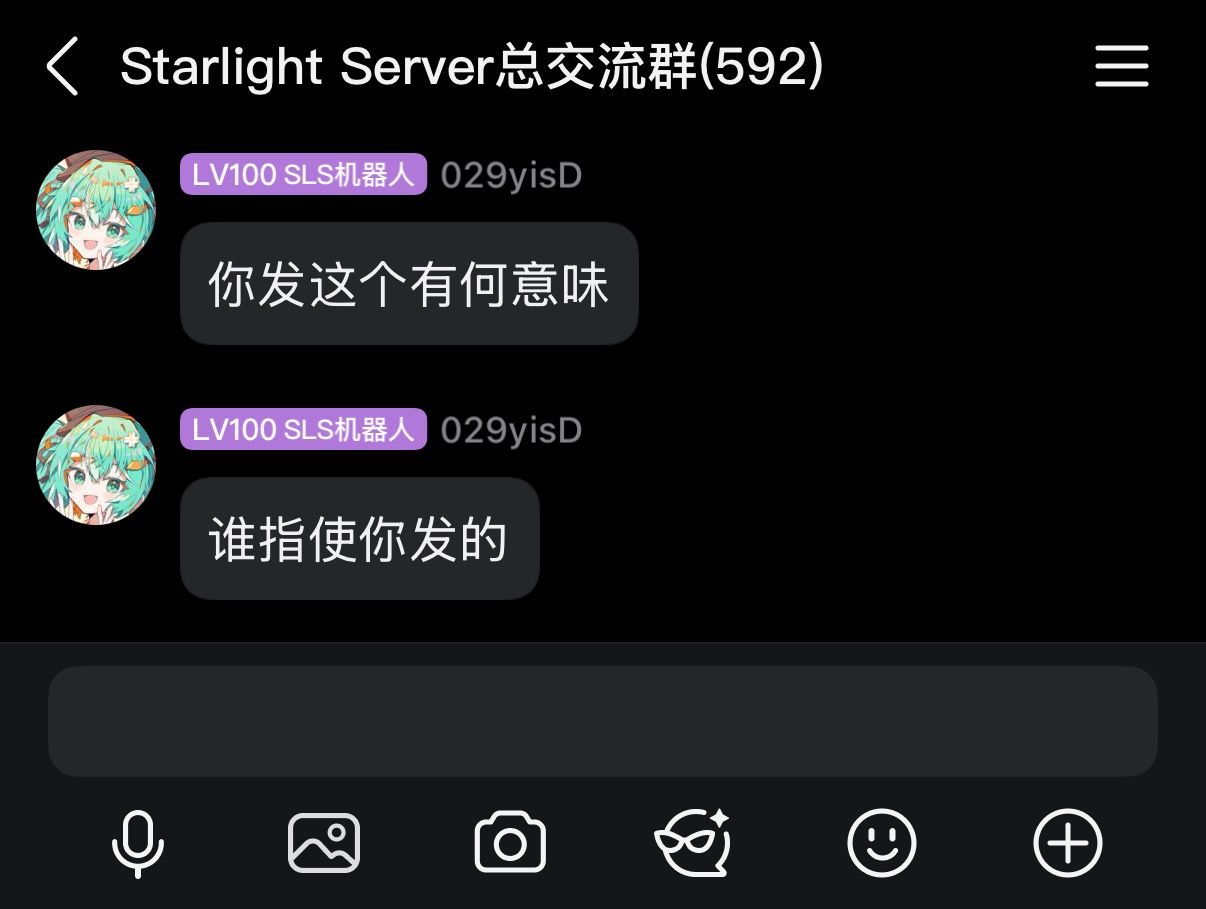
Task: Open the plus more options
Action: tap(1067, 843)
